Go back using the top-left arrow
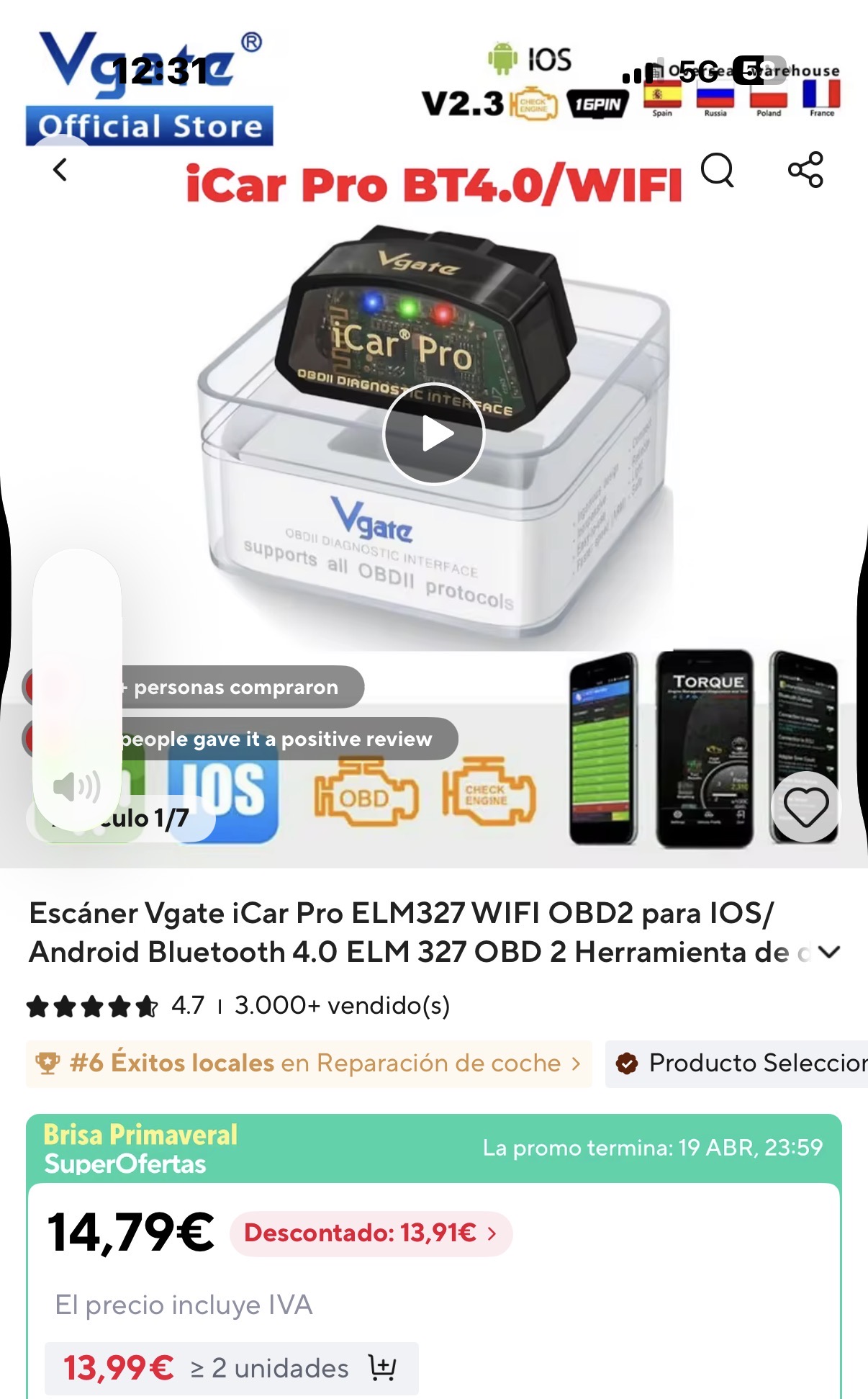The height and width of the screenshot is (1399, 868). click(60, 170)
